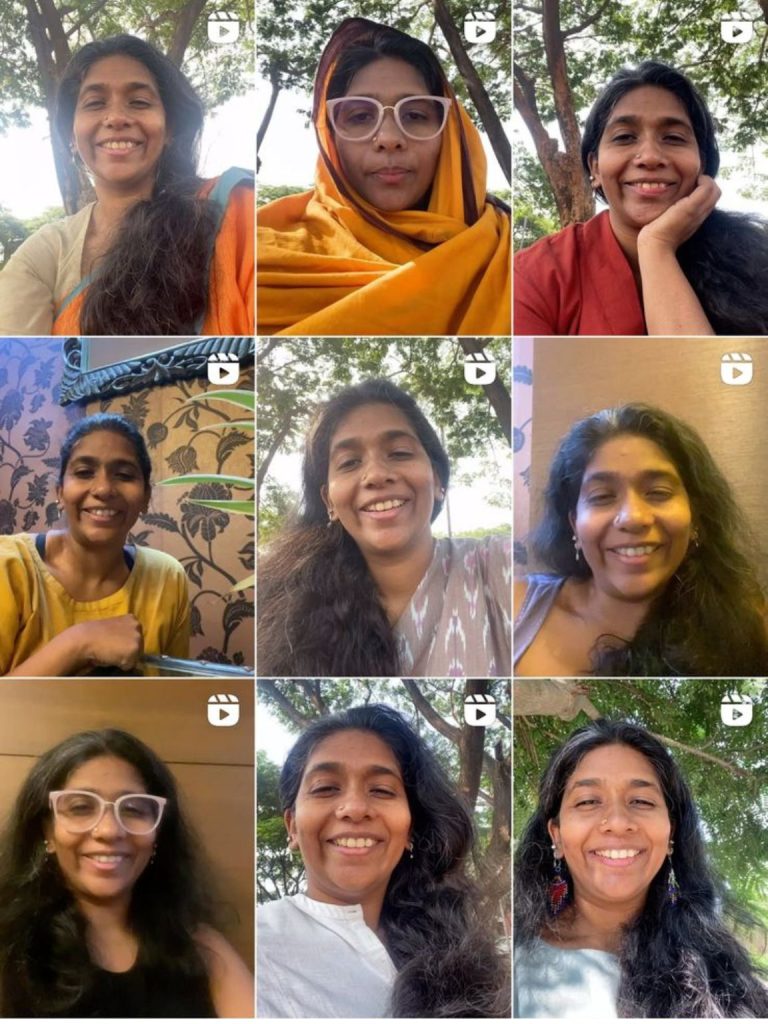The height and width of the screenshot is (1024, 768).
Task: Open the reel with orange dupatta under tree
Action: [x=127, y=168]
